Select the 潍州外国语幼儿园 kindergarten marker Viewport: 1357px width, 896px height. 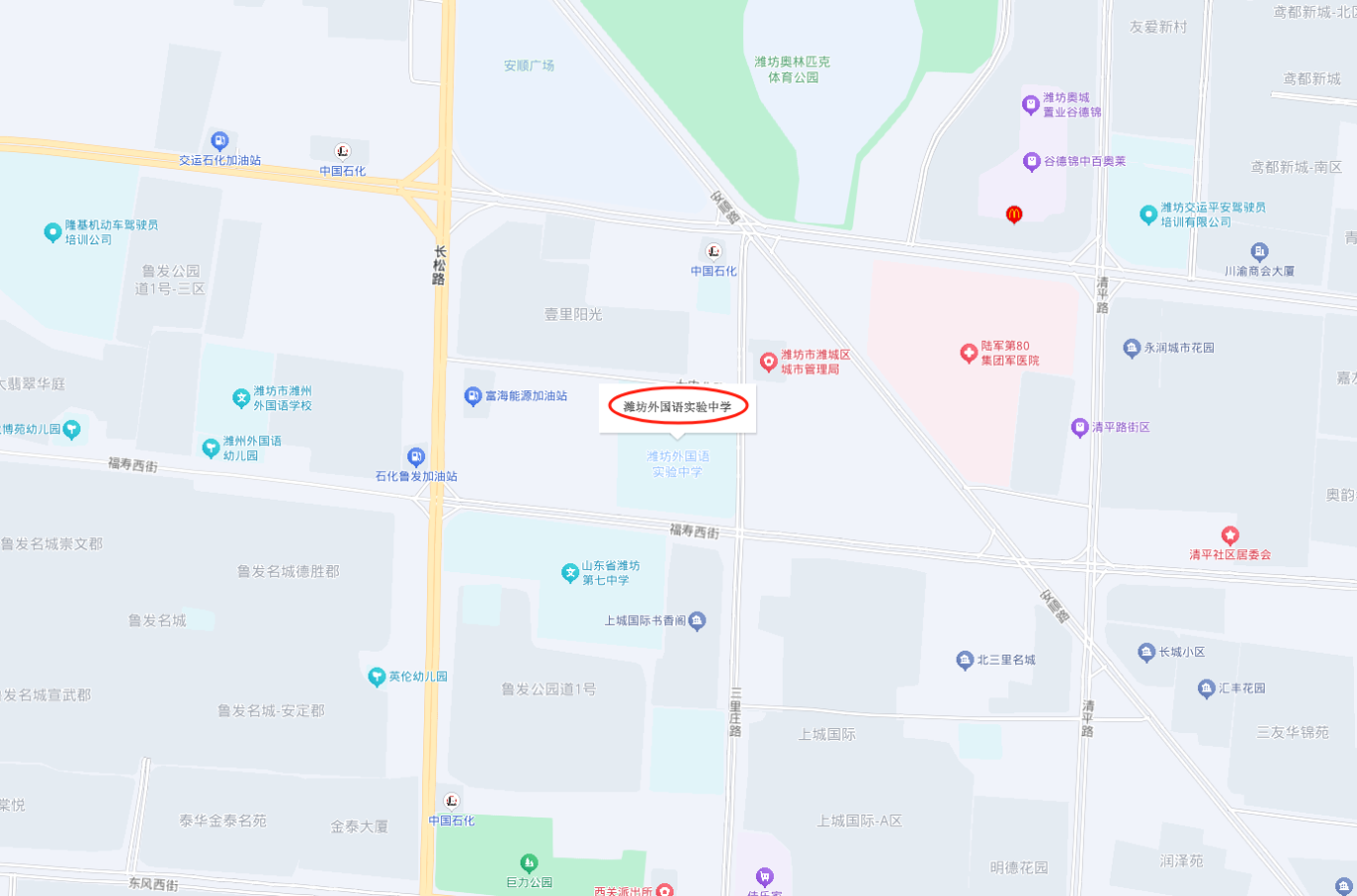tap(211, 448)
